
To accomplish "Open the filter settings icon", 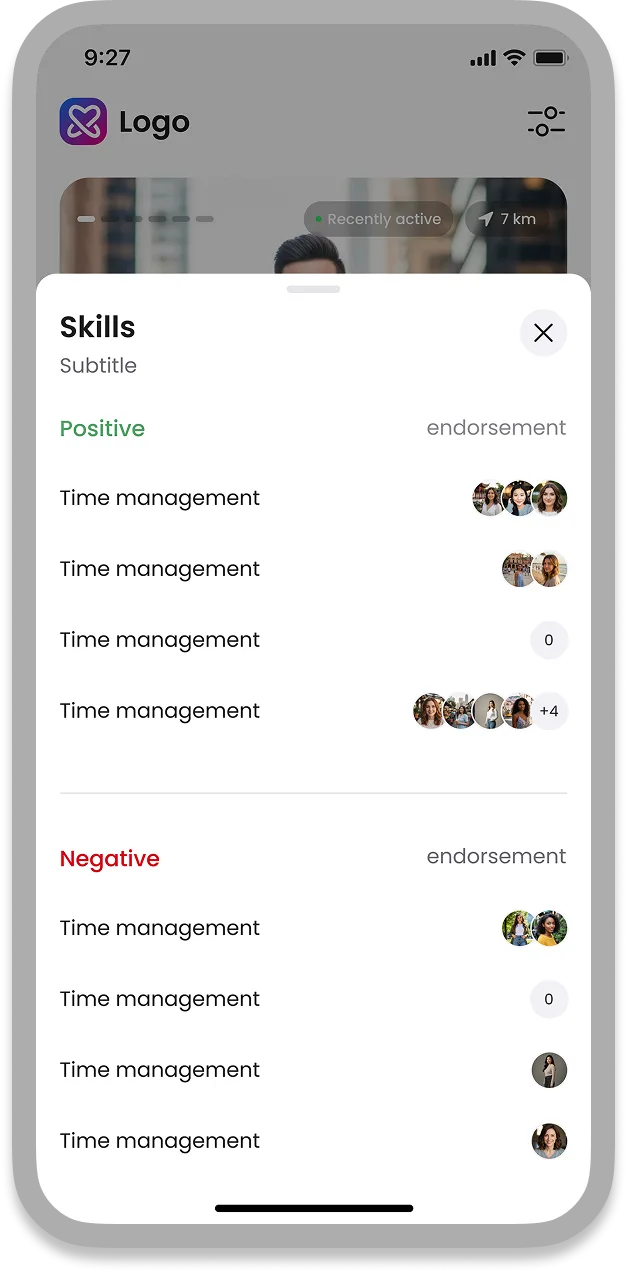I will pos(546,122).
